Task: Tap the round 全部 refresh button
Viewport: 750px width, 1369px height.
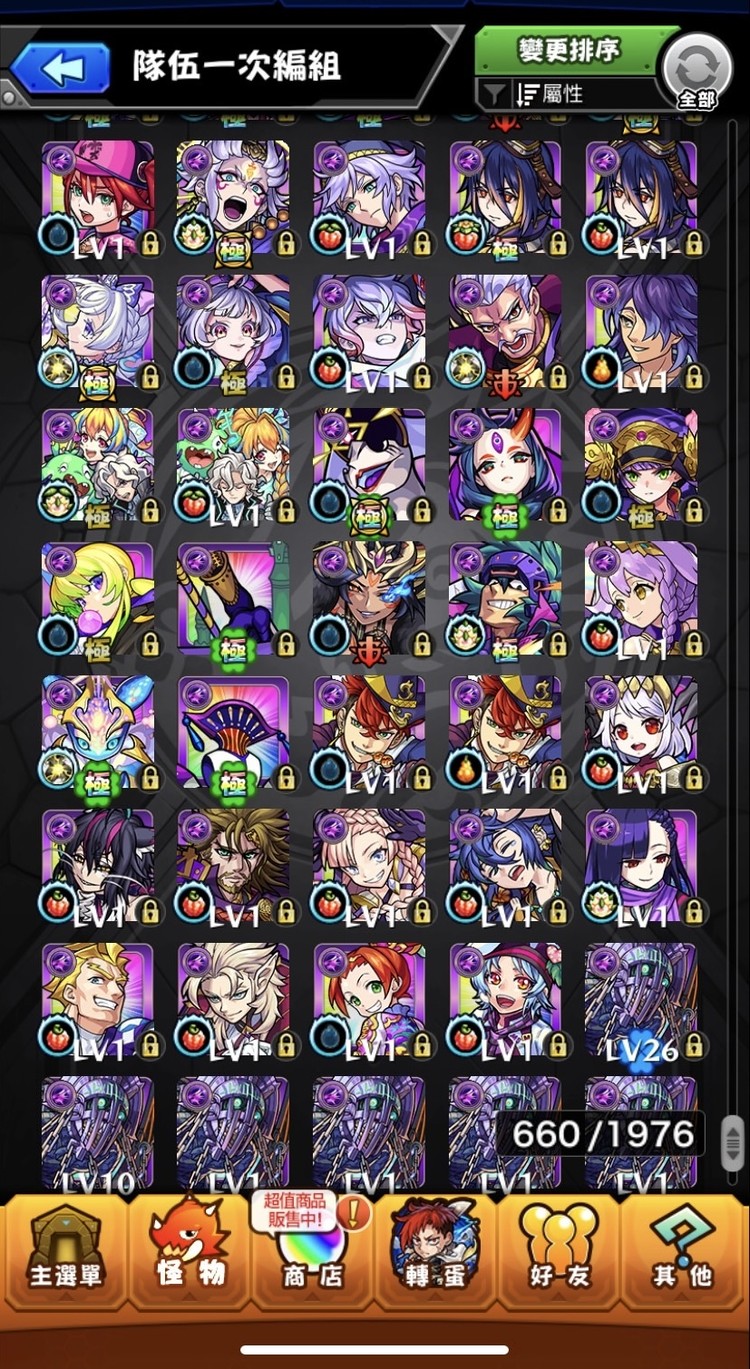Action: [697, 70]
